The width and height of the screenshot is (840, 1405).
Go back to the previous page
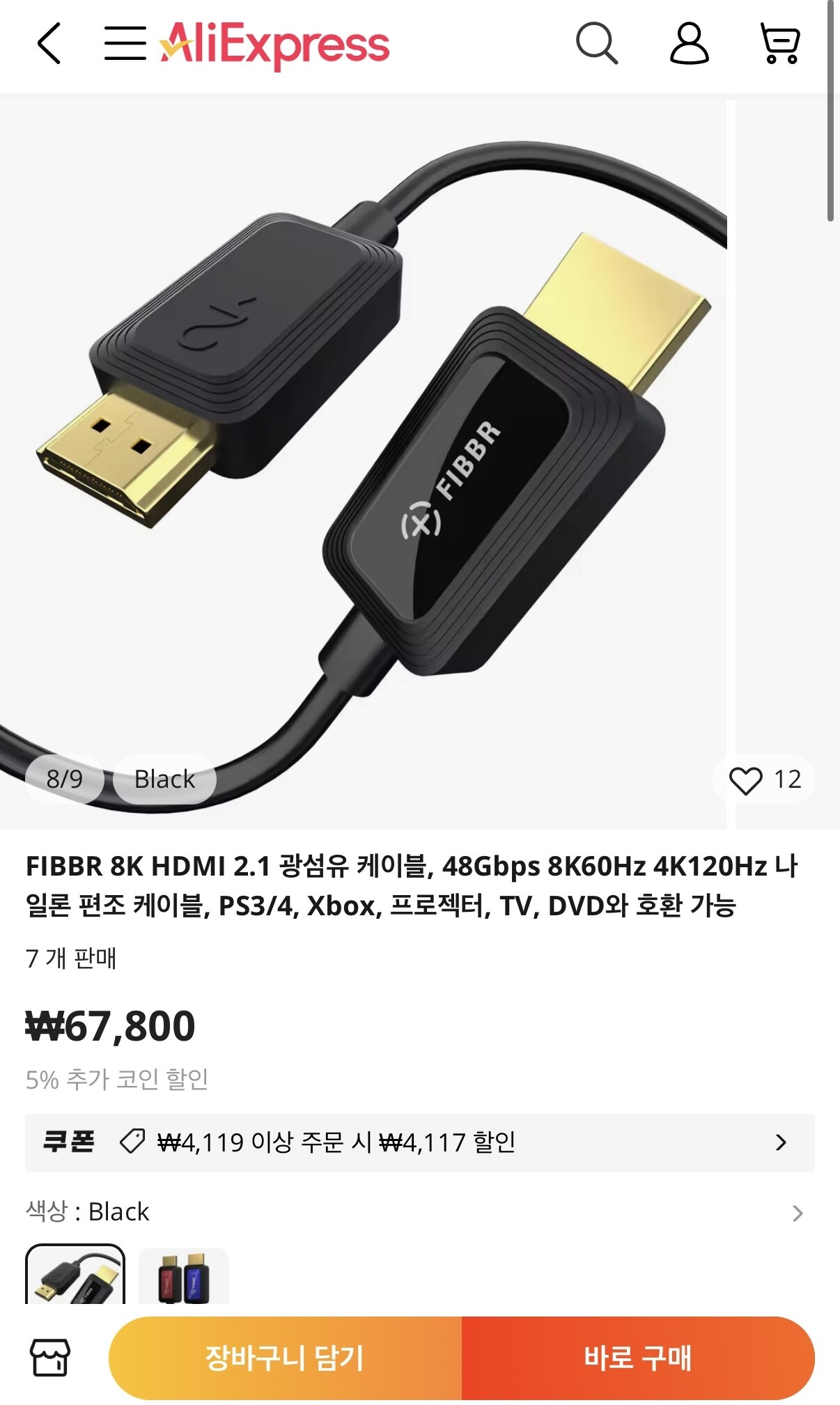[x=49, y=44]
